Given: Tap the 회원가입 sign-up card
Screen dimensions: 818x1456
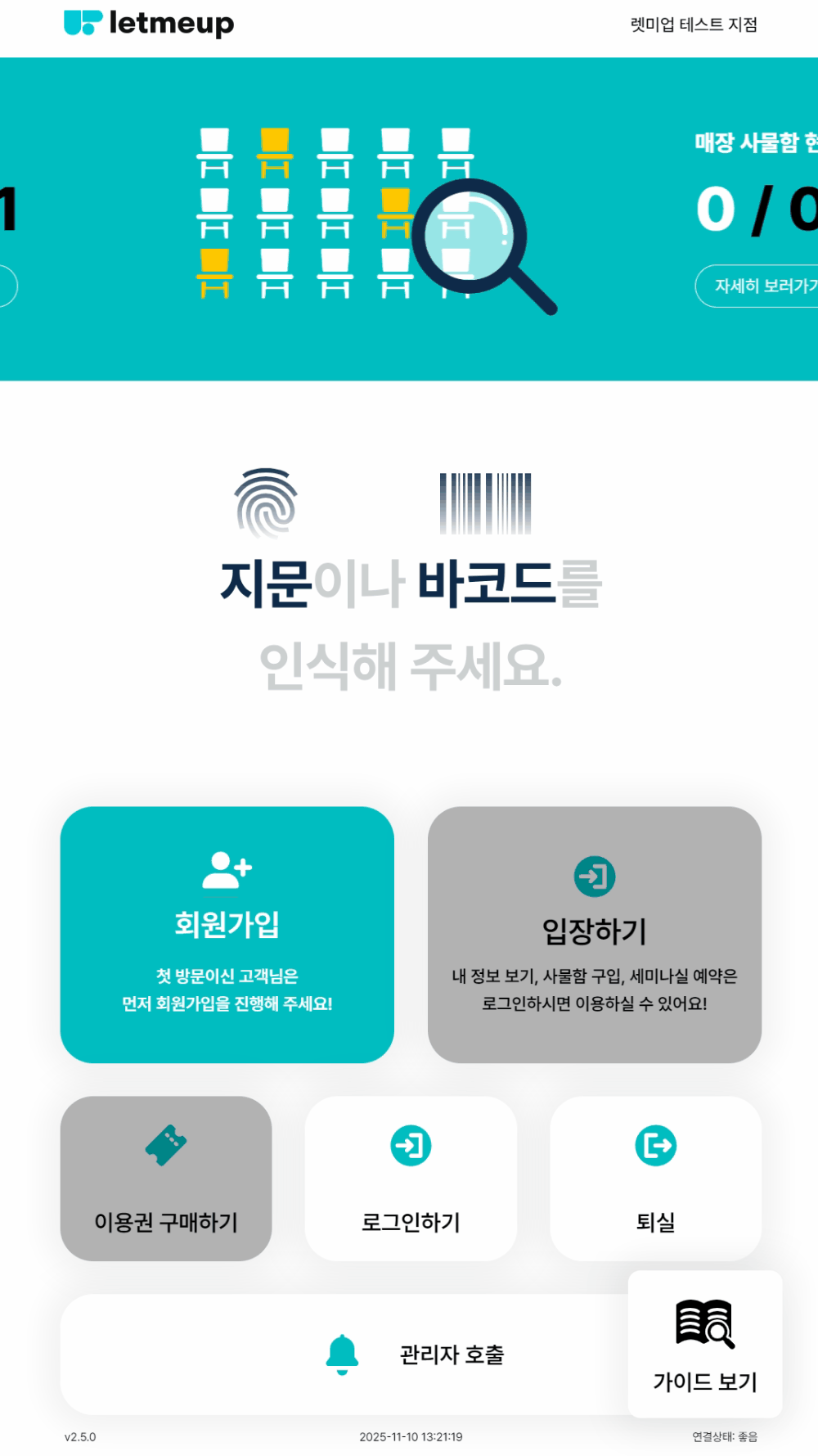Looking at the screenshot, I should pos(227,934).
